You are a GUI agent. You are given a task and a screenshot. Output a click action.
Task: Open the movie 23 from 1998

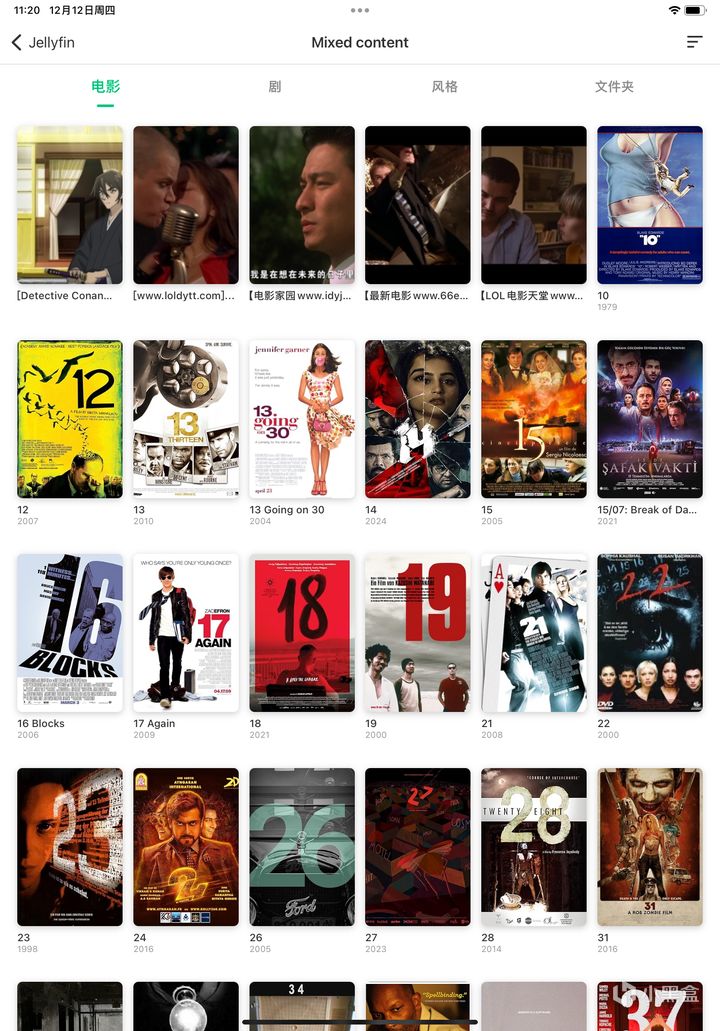(70, 847)
